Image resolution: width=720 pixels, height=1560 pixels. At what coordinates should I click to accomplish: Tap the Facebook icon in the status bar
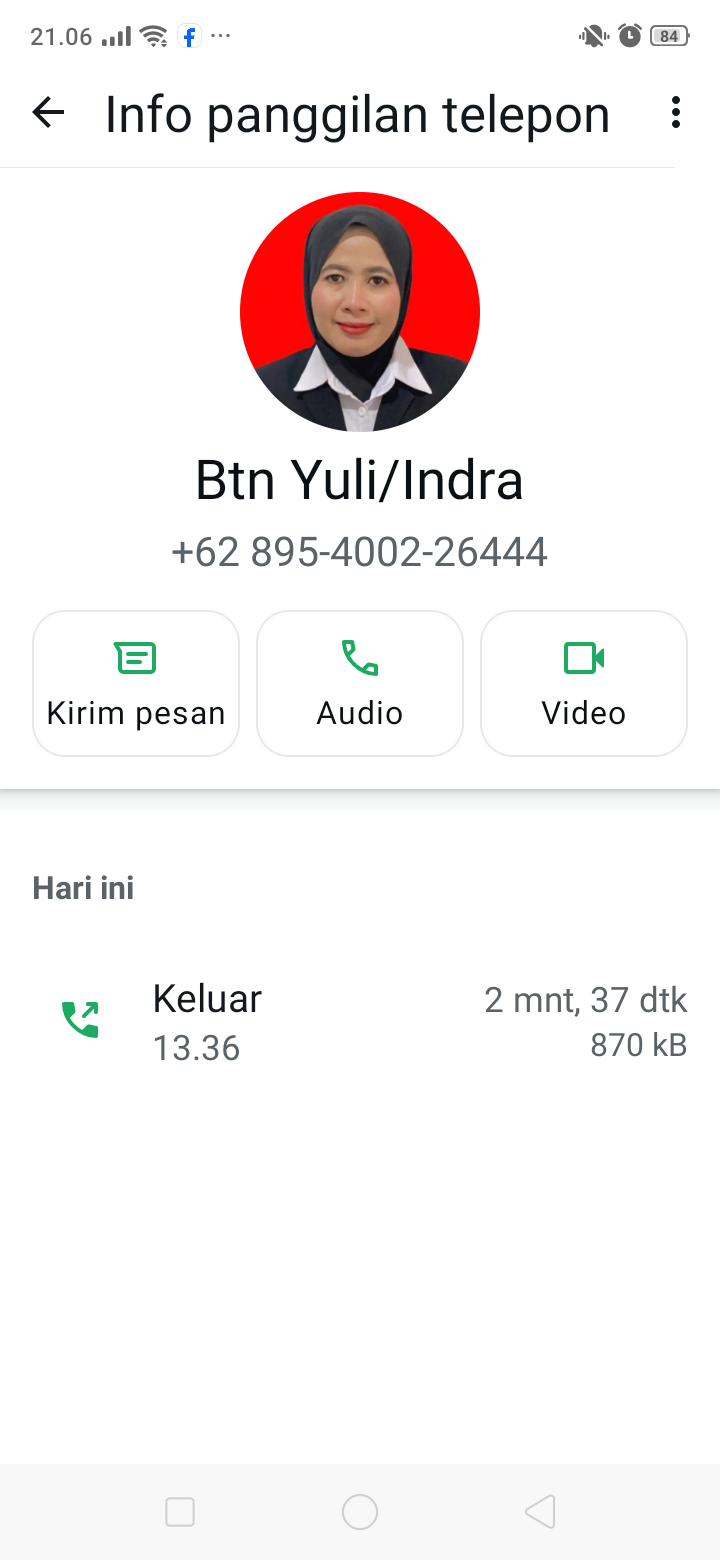coord(188,36)
